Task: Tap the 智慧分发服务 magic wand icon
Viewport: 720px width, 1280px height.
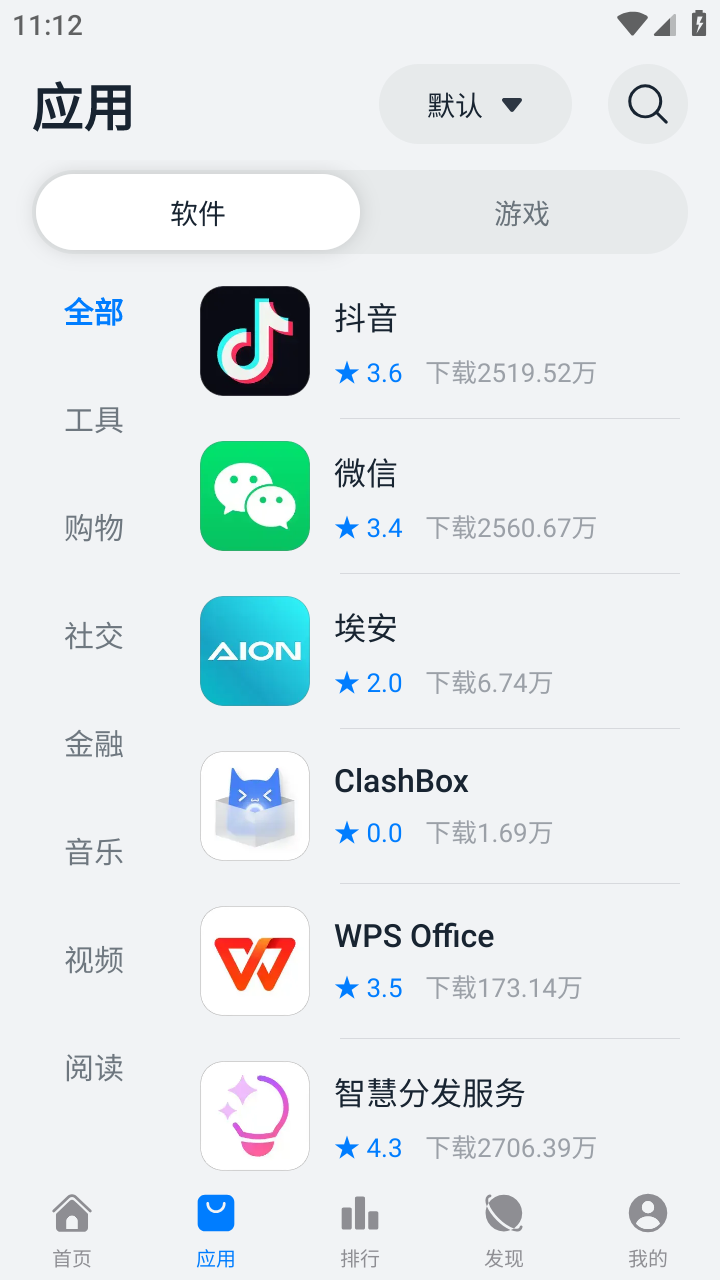Action: point(254,1116)
